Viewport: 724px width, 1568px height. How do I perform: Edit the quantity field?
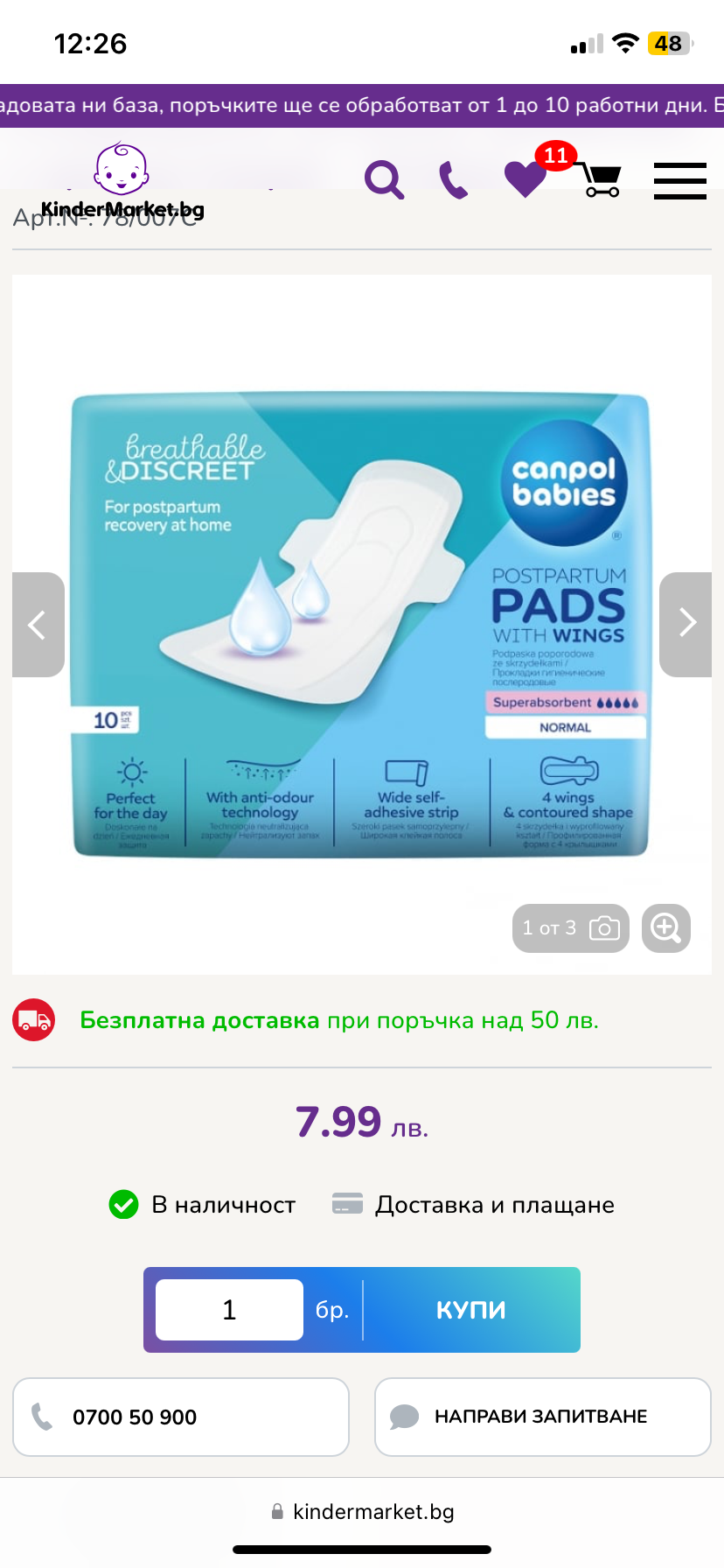click(x=229, y=1310)
